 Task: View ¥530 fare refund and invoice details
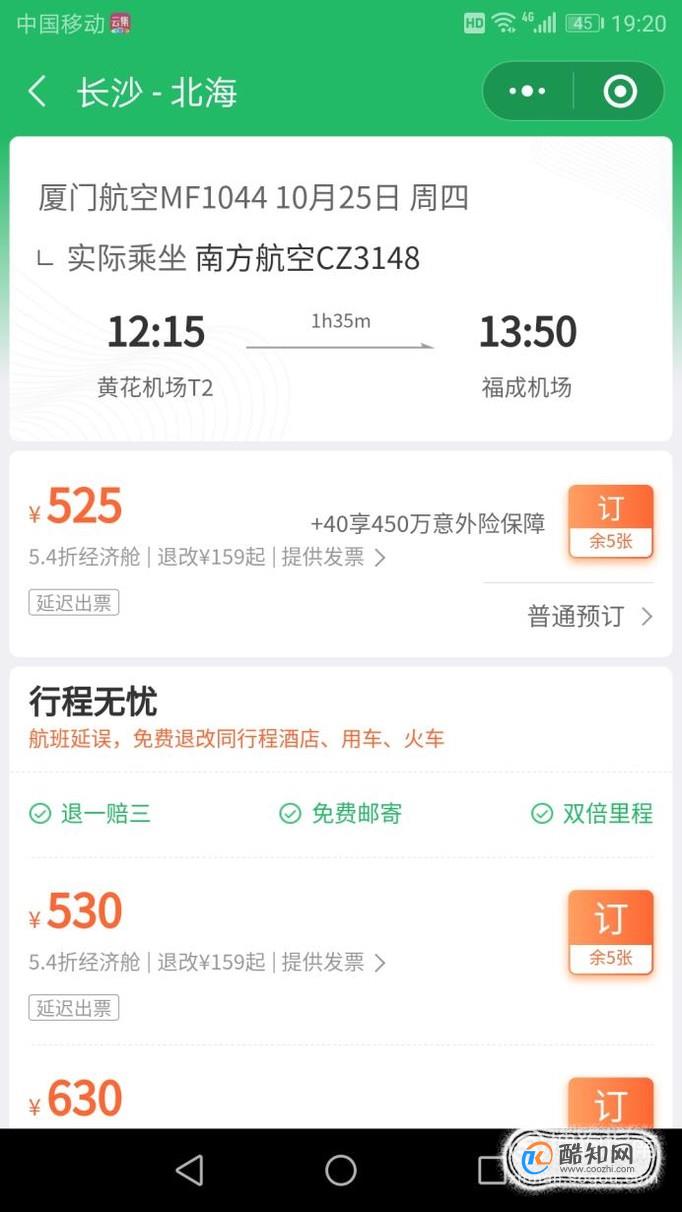click(x=207, y=962)
